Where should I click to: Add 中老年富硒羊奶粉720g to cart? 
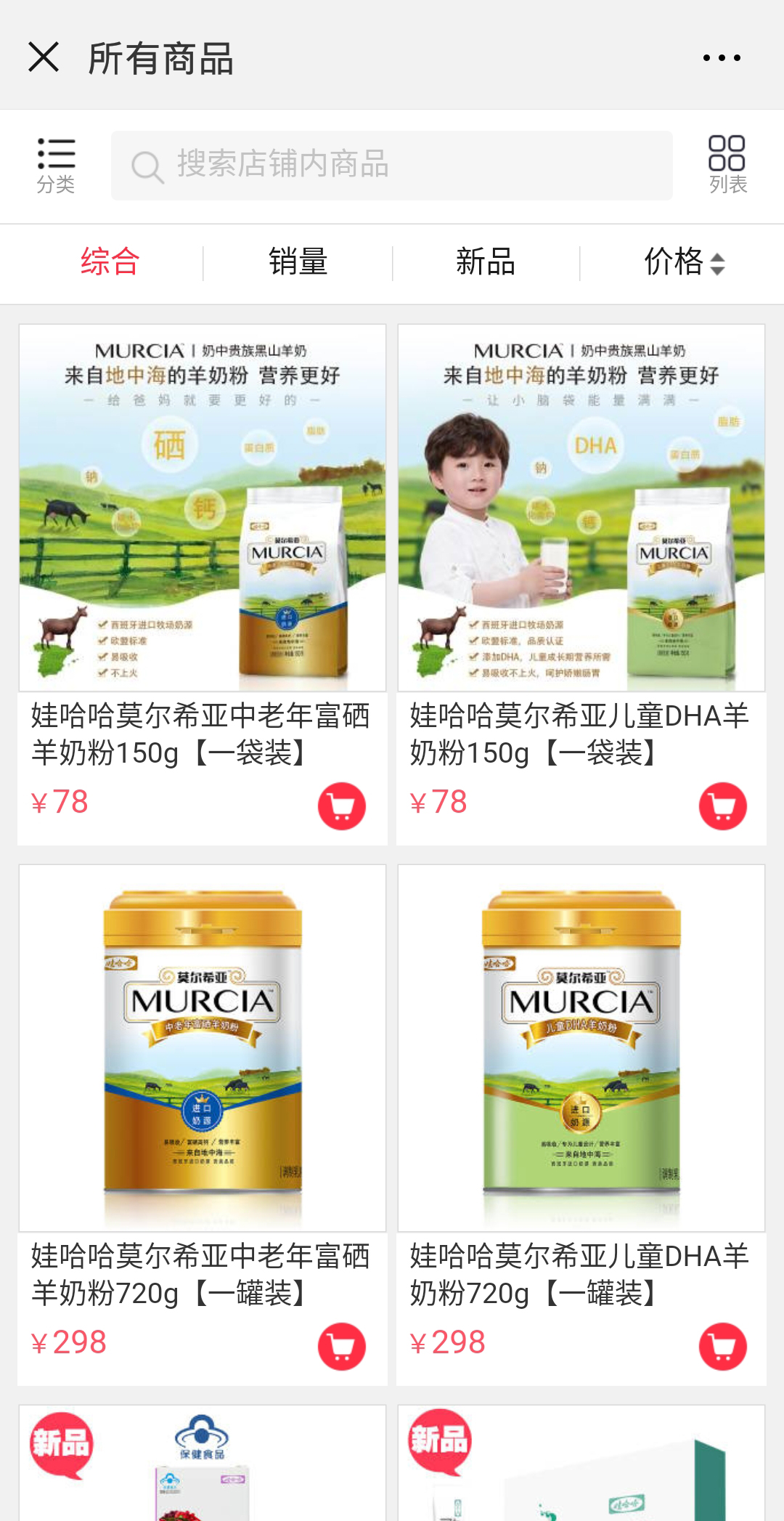pos(342,1347)
